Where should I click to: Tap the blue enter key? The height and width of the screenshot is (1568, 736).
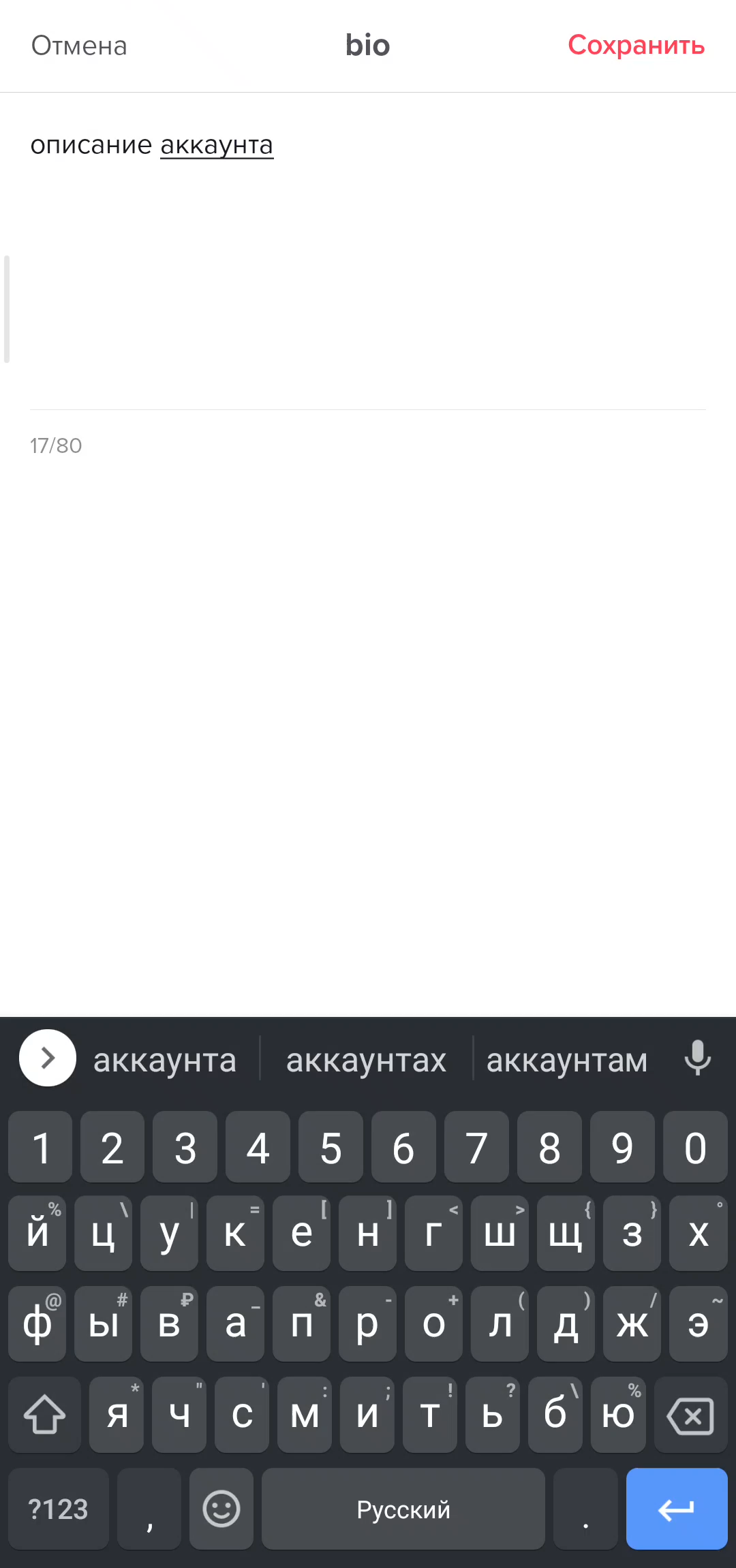(x=677, y=1509)
